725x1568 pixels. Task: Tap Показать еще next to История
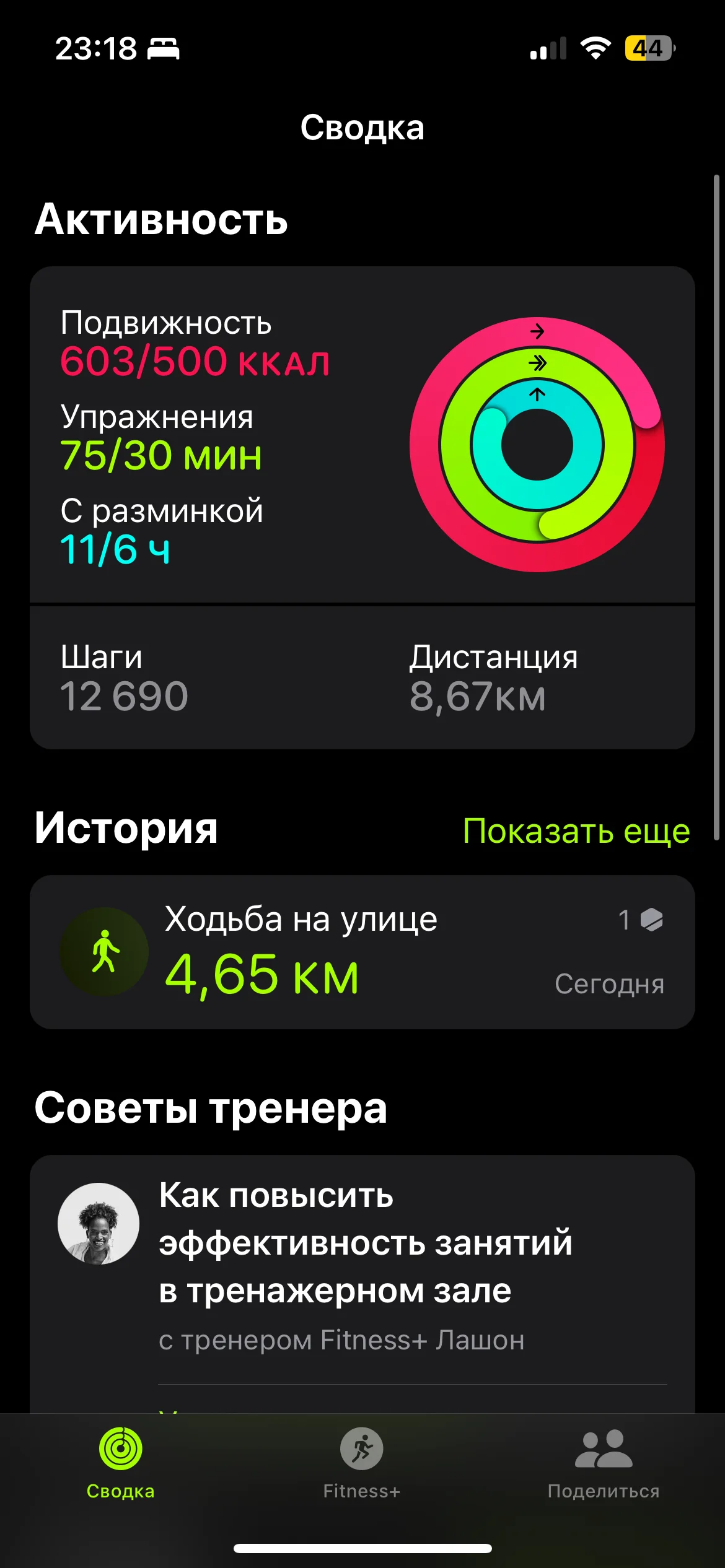pos(576,831)
